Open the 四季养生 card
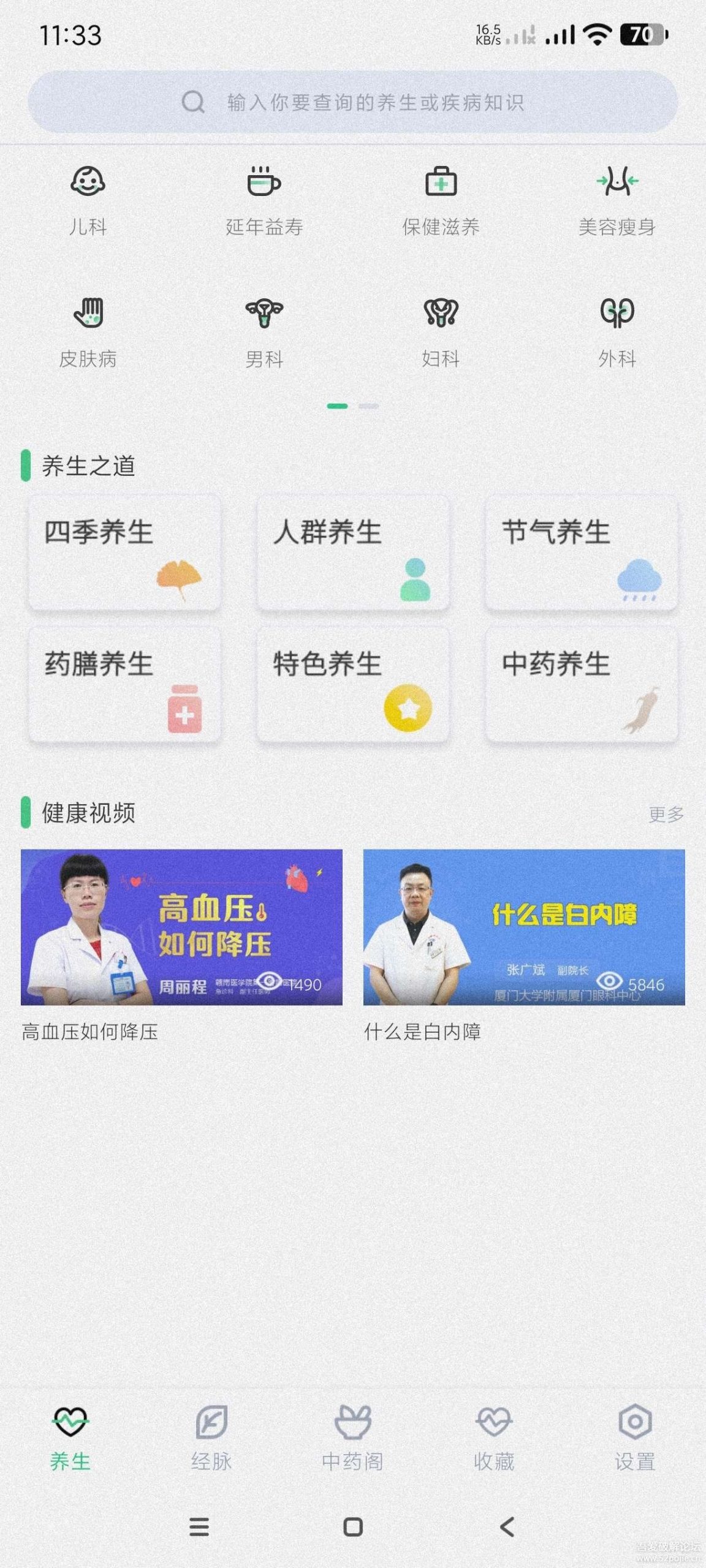Image resolution: width=706 pixels, height=1568 pixels. pos(124,553)
